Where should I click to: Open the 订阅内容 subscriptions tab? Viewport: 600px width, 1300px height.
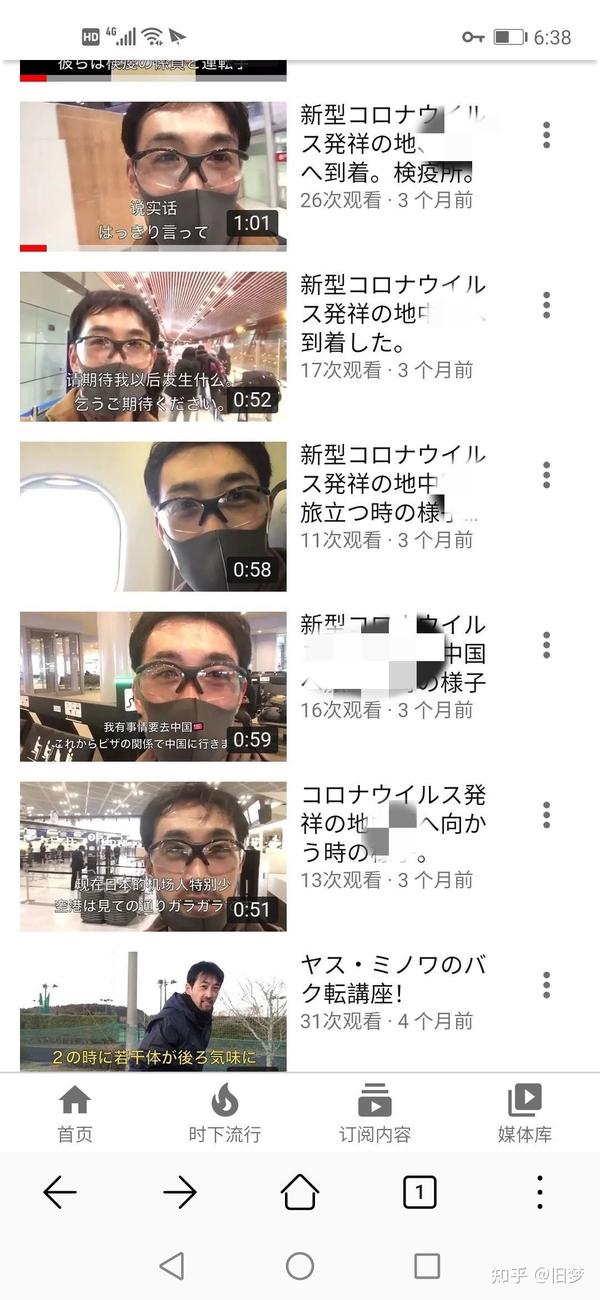(375, 1112)
